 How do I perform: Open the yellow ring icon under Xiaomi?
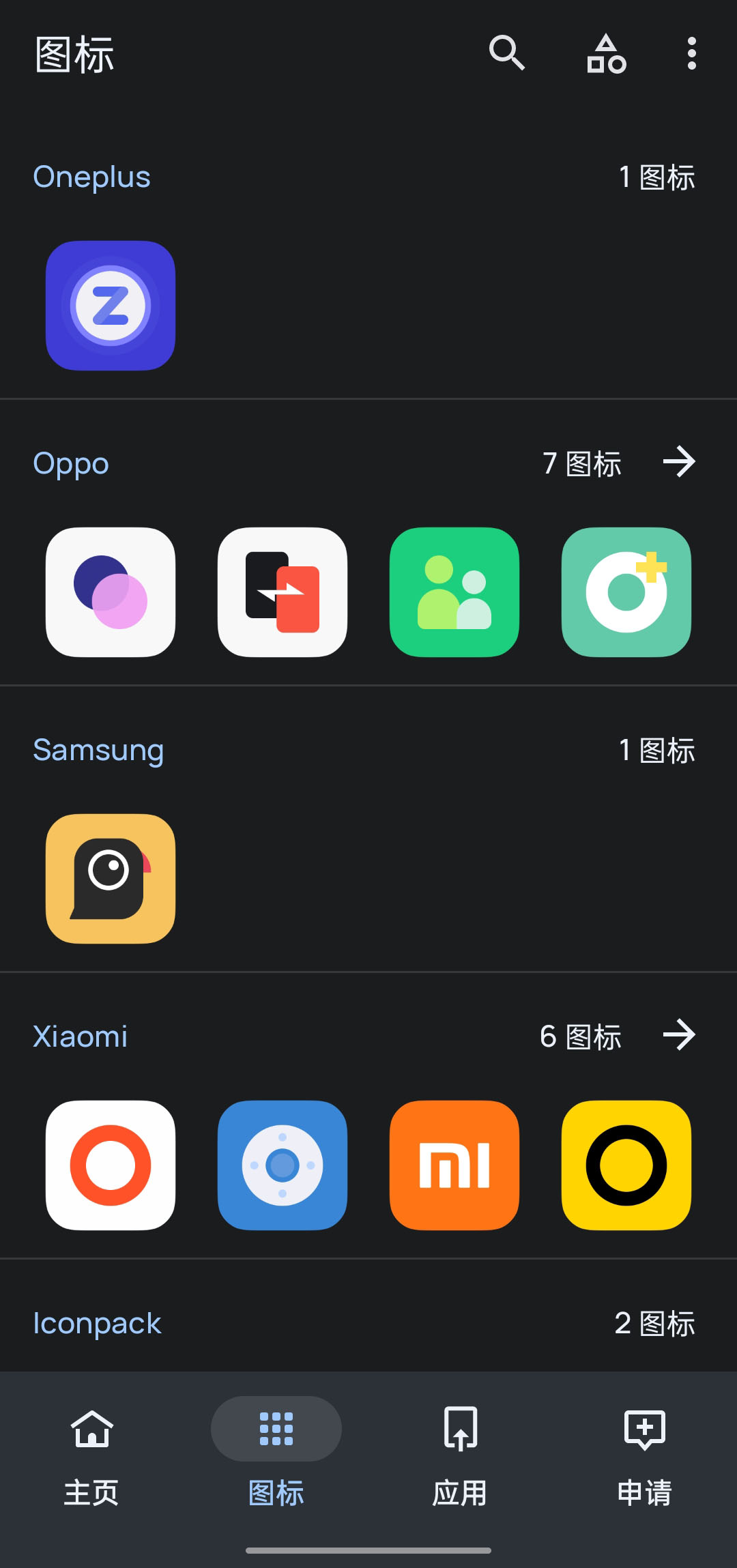click(x=626, y=1165)
